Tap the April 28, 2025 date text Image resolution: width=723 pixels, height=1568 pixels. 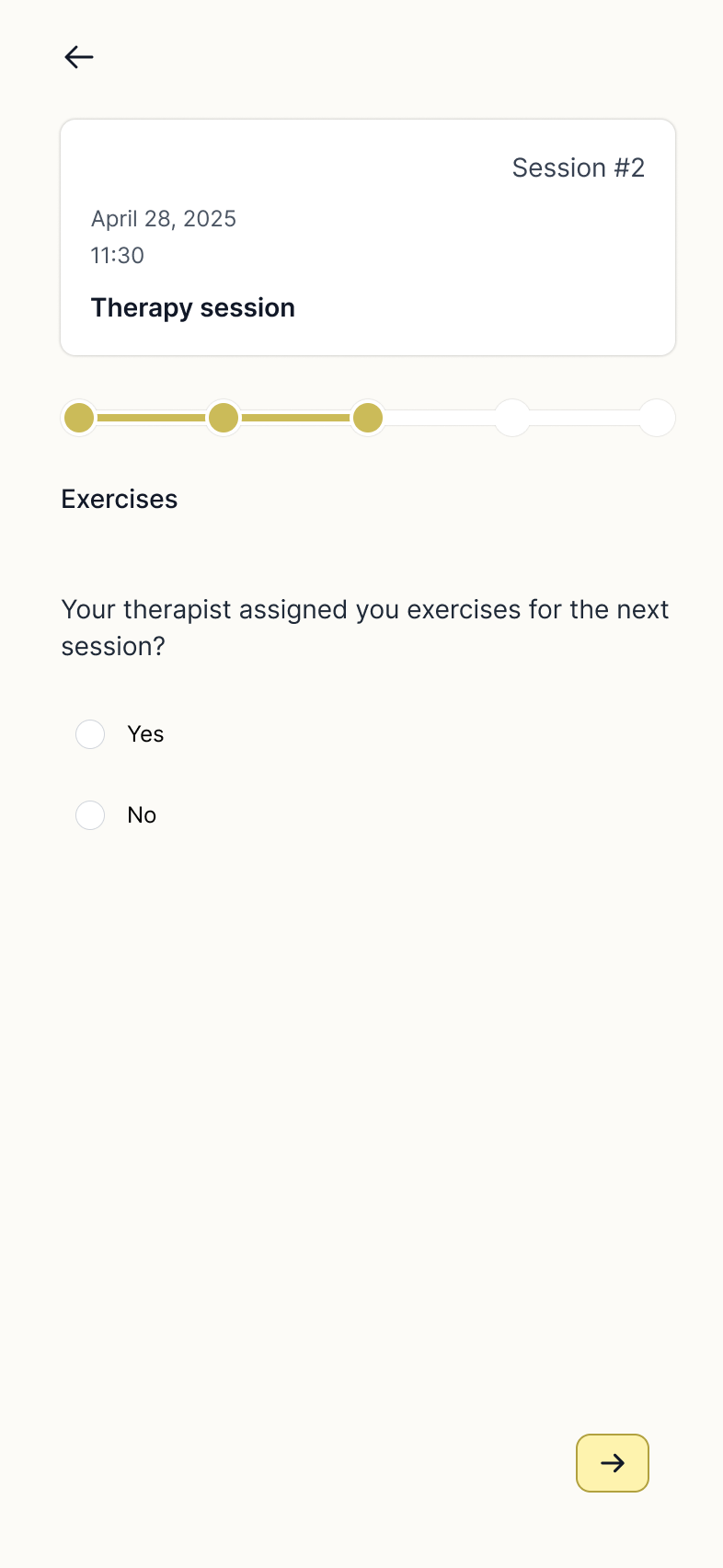(163, 219)
